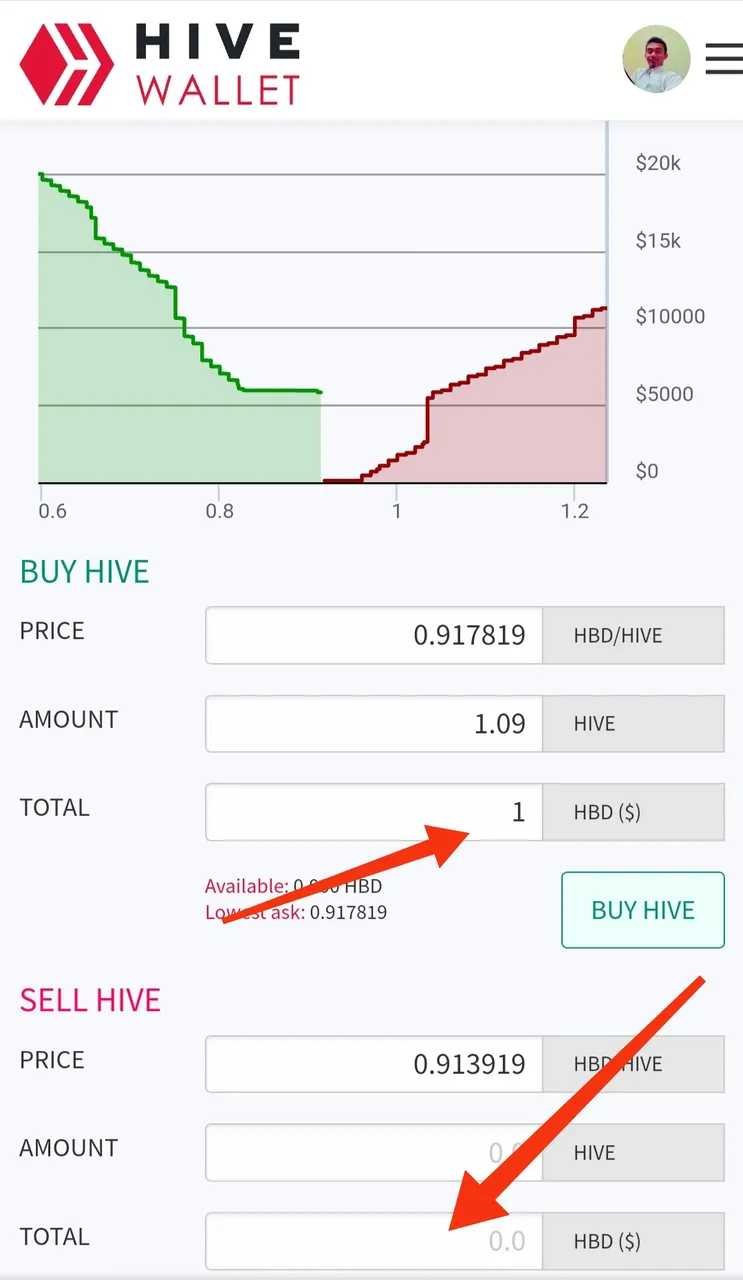This screenshot has height=1280, width=743.
Task: Edit the Buy Hive amount field
Action: point(374,723)
